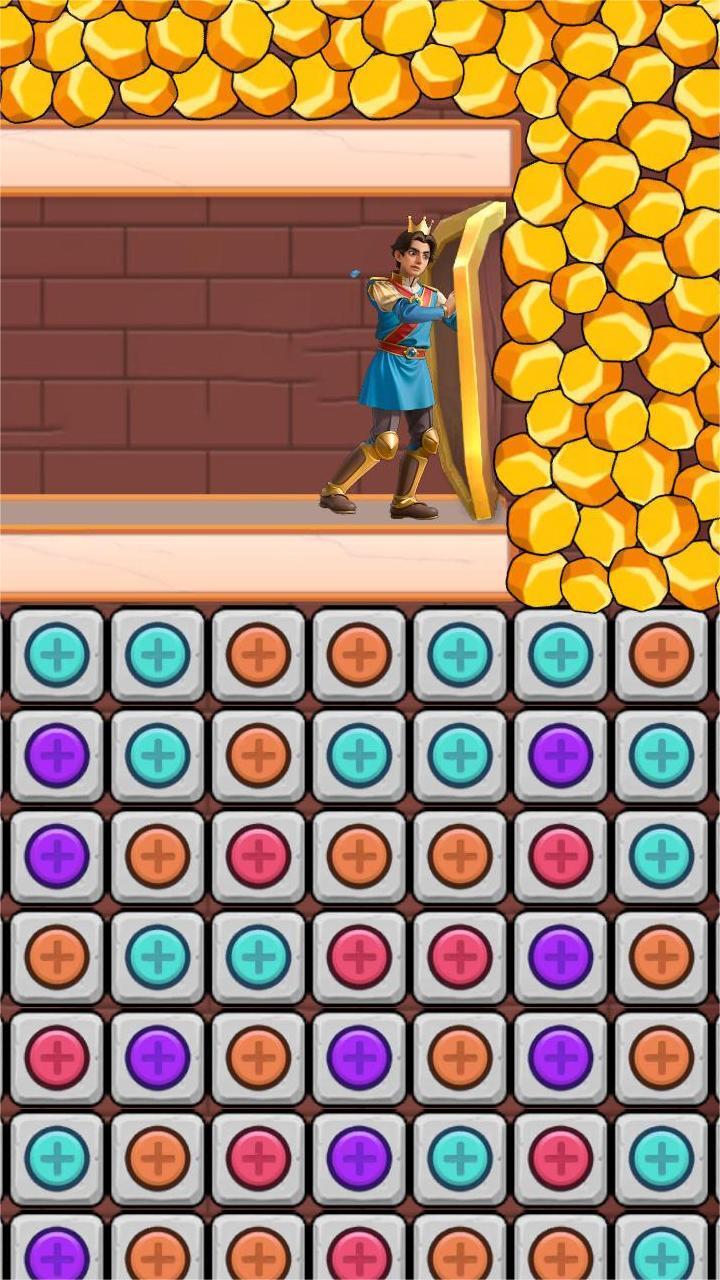Select the only purple screw in the bottom row
Viewport: 720px width, 1280px height.
coord(57,1252)
